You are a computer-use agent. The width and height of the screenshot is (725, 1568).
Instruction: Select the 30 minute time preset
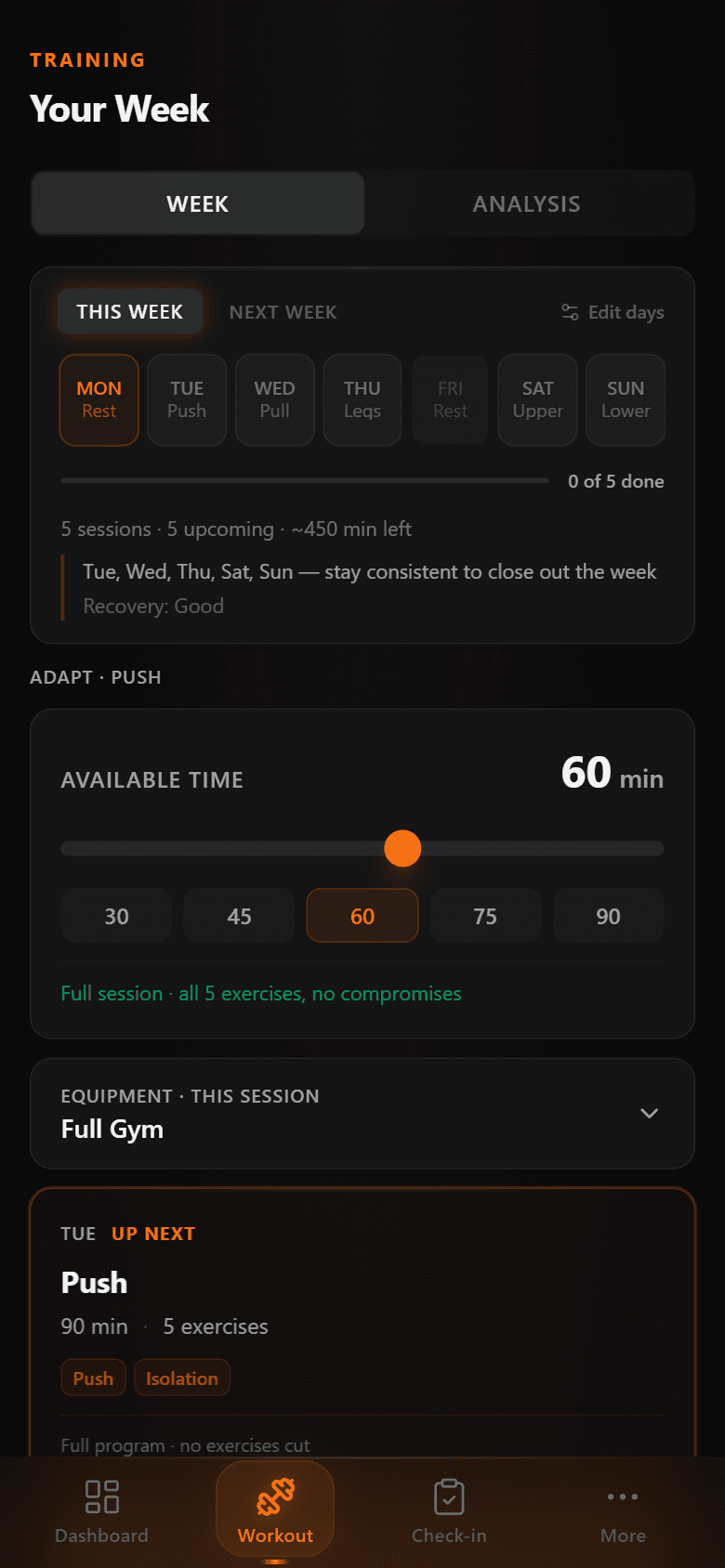(x=115, y=915)
